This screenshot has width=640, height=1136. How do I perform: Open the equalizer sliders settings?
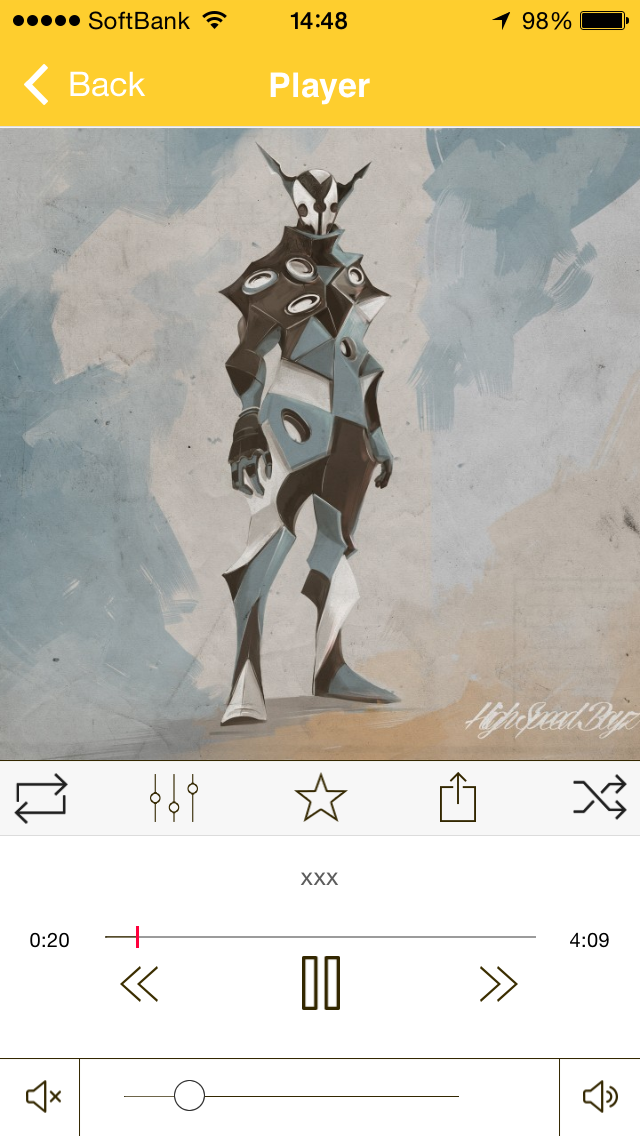[174, 798]
